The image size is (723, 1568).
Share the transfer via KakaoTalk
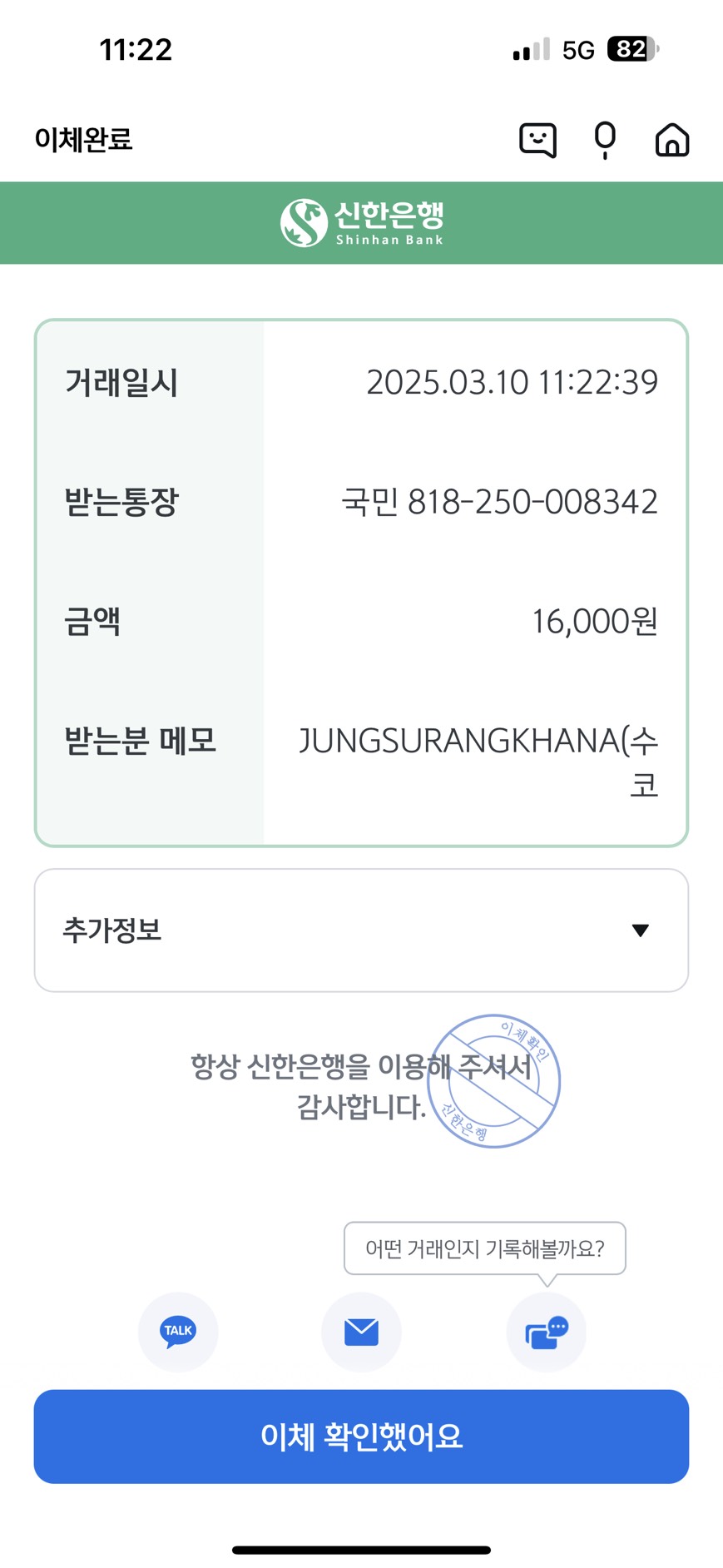(178, 1332)
